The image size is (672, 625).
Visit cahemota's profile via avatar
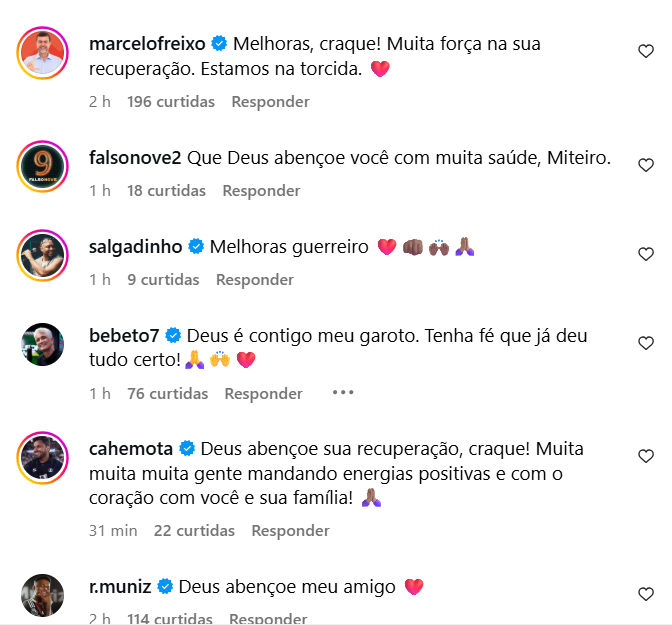[42, 457]
